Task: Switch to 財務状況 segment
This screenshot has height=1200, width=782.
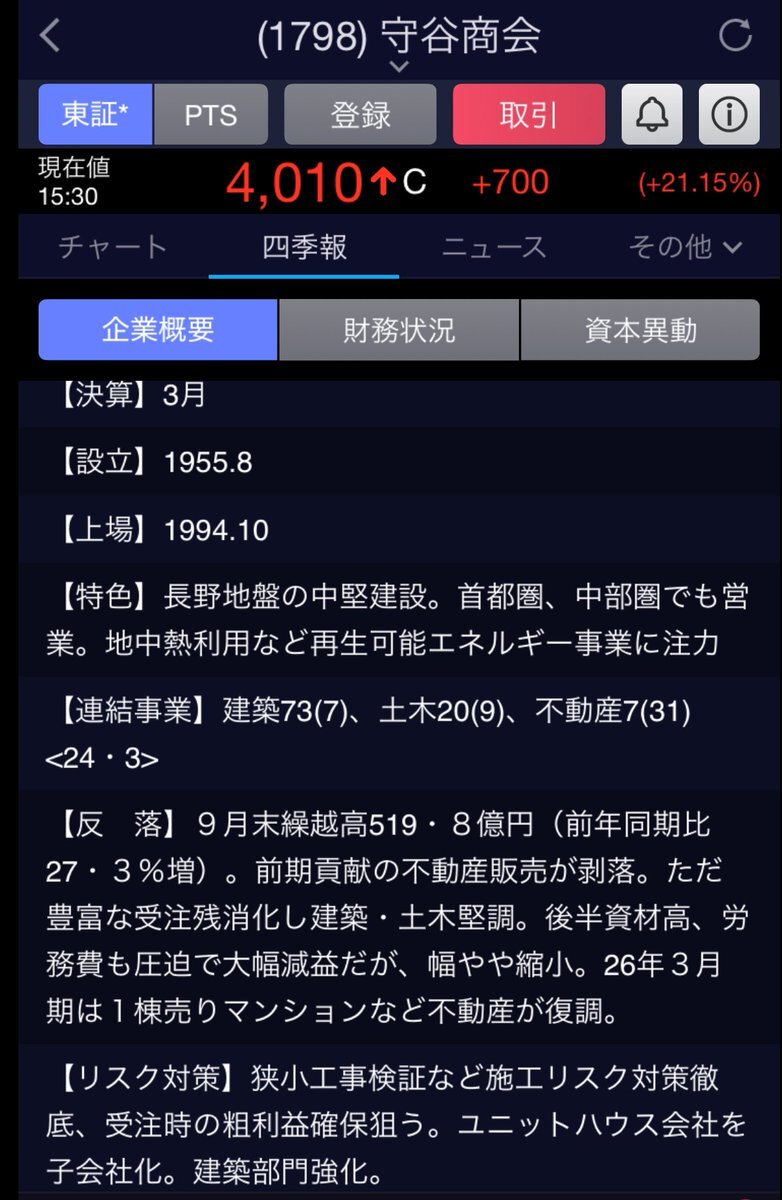Action: point(399,330)
